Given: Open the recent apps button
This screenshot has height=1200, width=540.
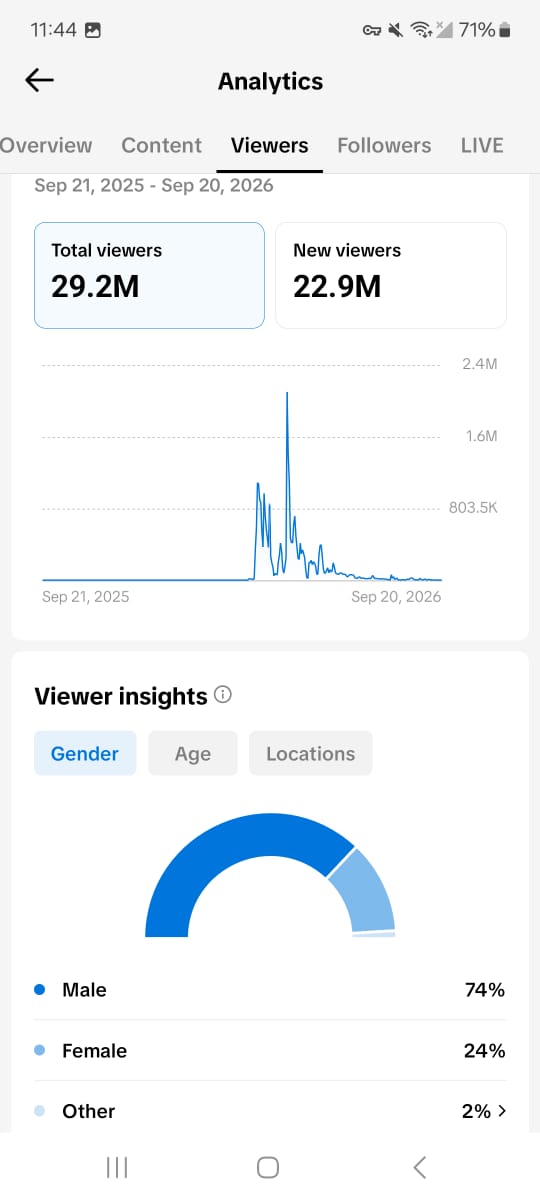Looking at the screenshot, I should point(117,1167).
